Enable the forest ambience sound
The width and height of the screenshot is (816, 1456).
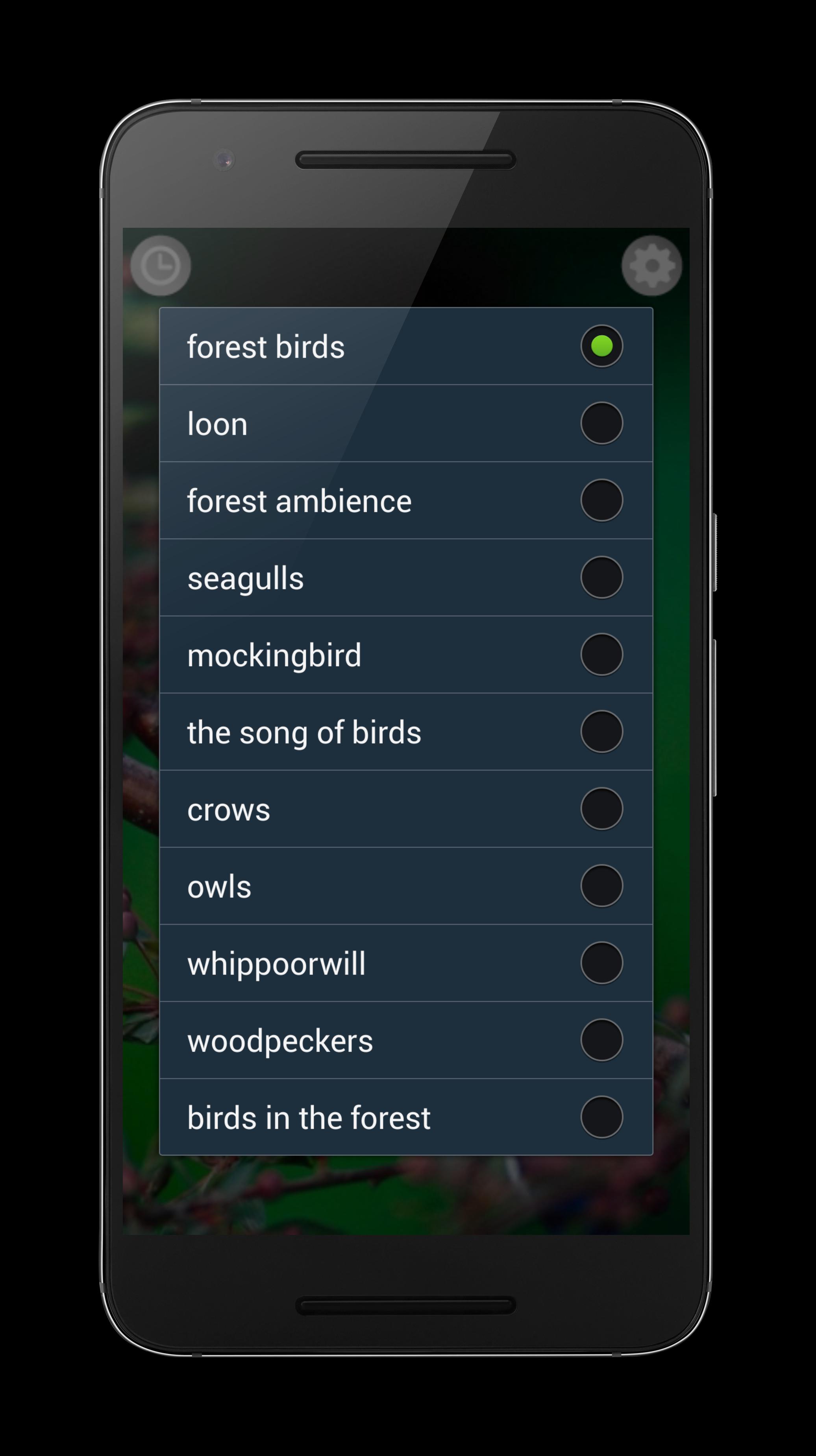(x=601, y=501)
